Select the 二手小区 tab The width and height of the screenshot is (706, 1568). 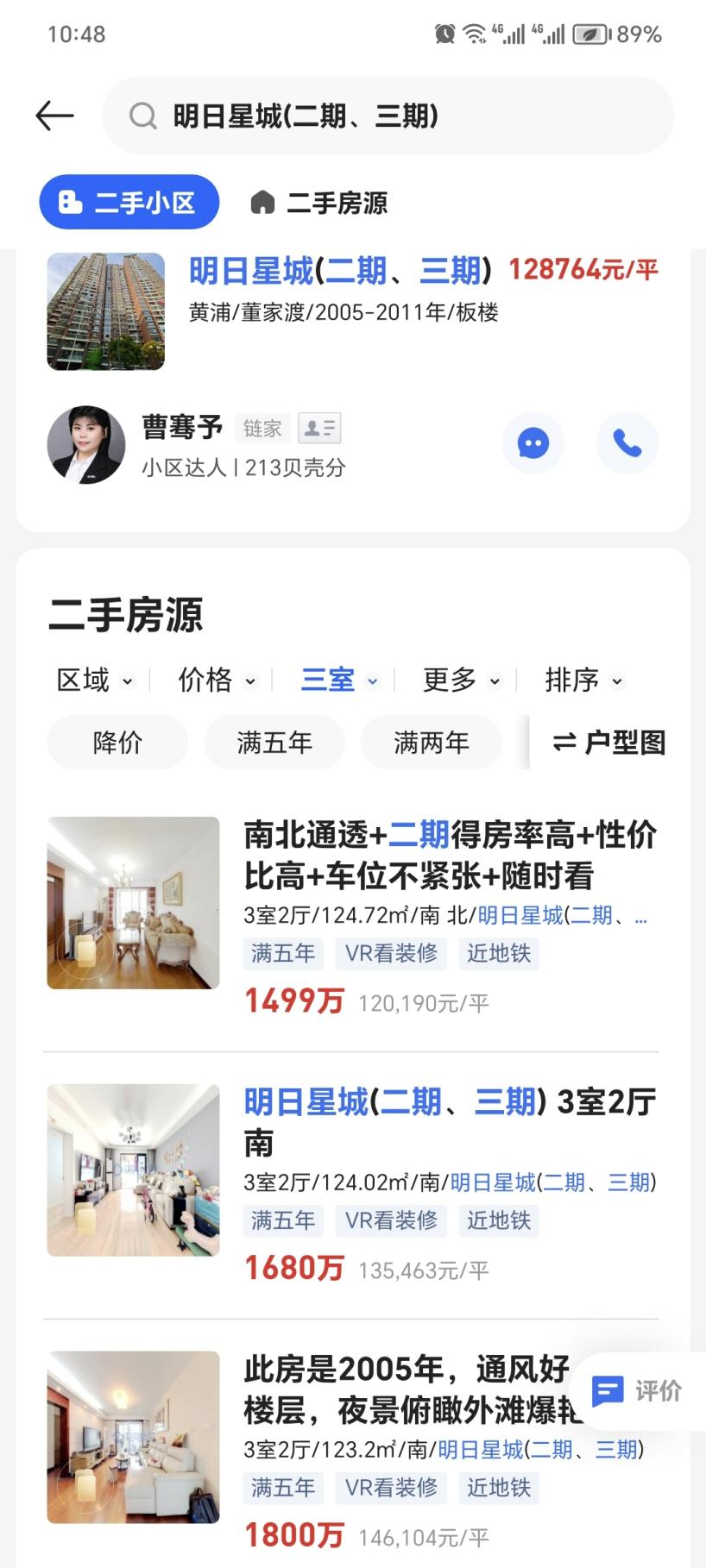(129, 202)
